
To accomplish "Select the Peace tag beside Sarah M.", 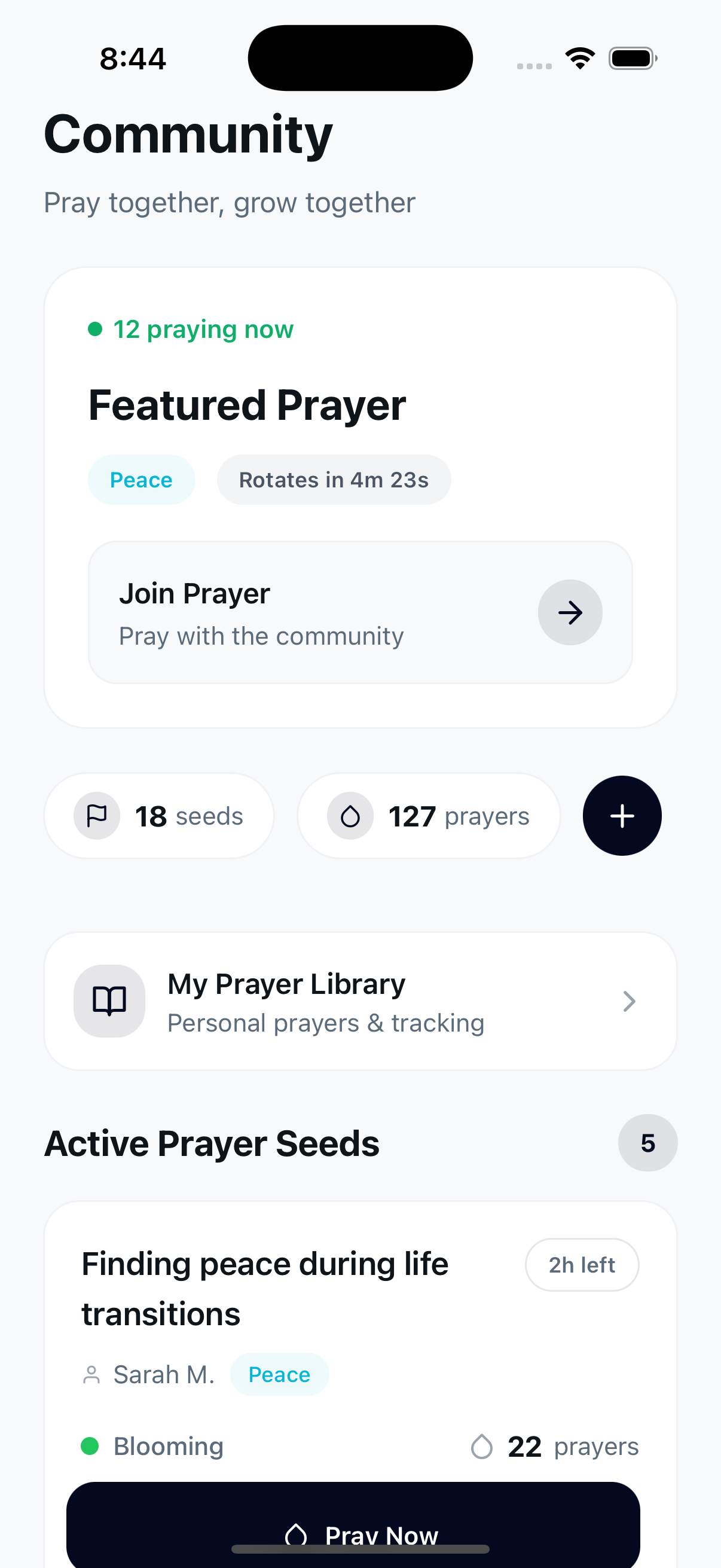I will coord(279,1374).
